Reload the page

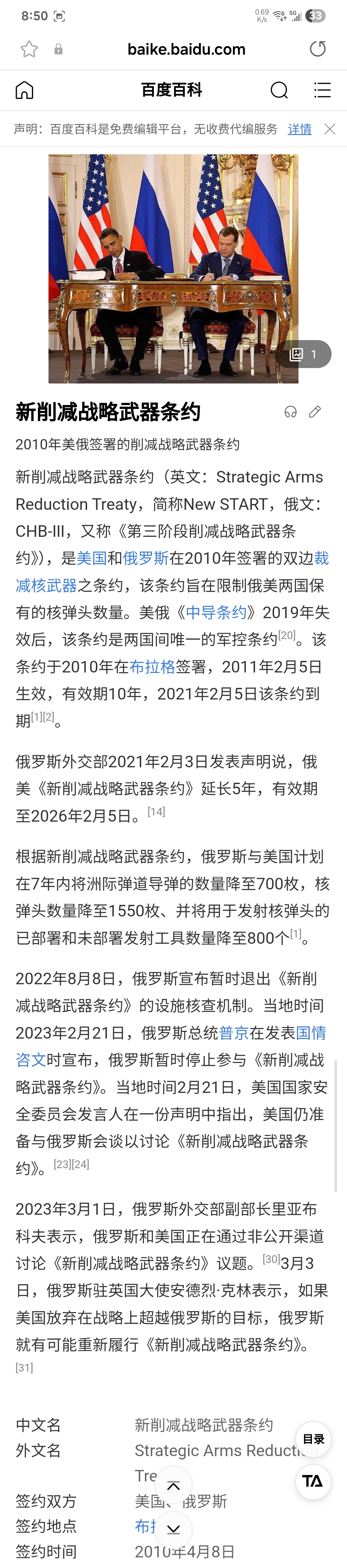(318, 49)
